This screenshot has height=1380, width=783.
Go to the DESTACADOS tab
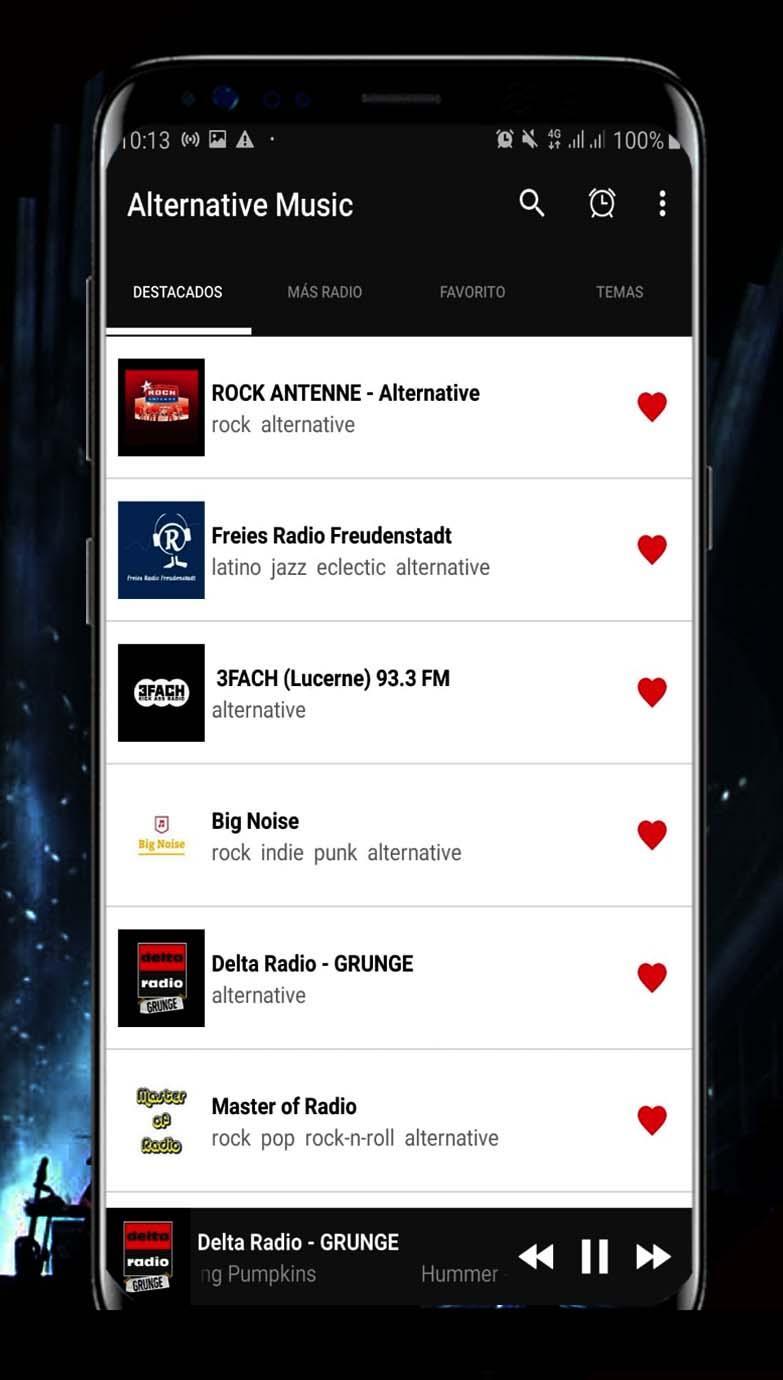coord(178,292)
